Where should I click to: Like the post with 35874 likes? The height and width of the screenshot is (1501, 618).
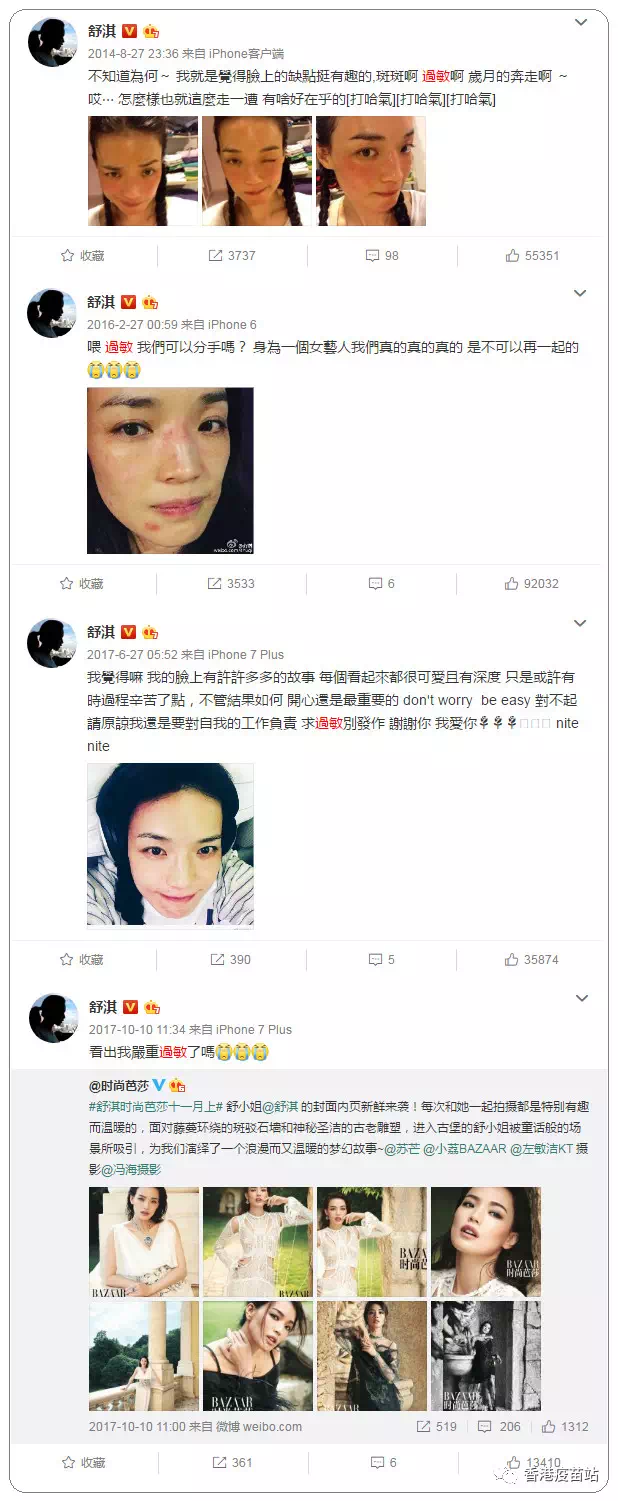tap(532, 960)
